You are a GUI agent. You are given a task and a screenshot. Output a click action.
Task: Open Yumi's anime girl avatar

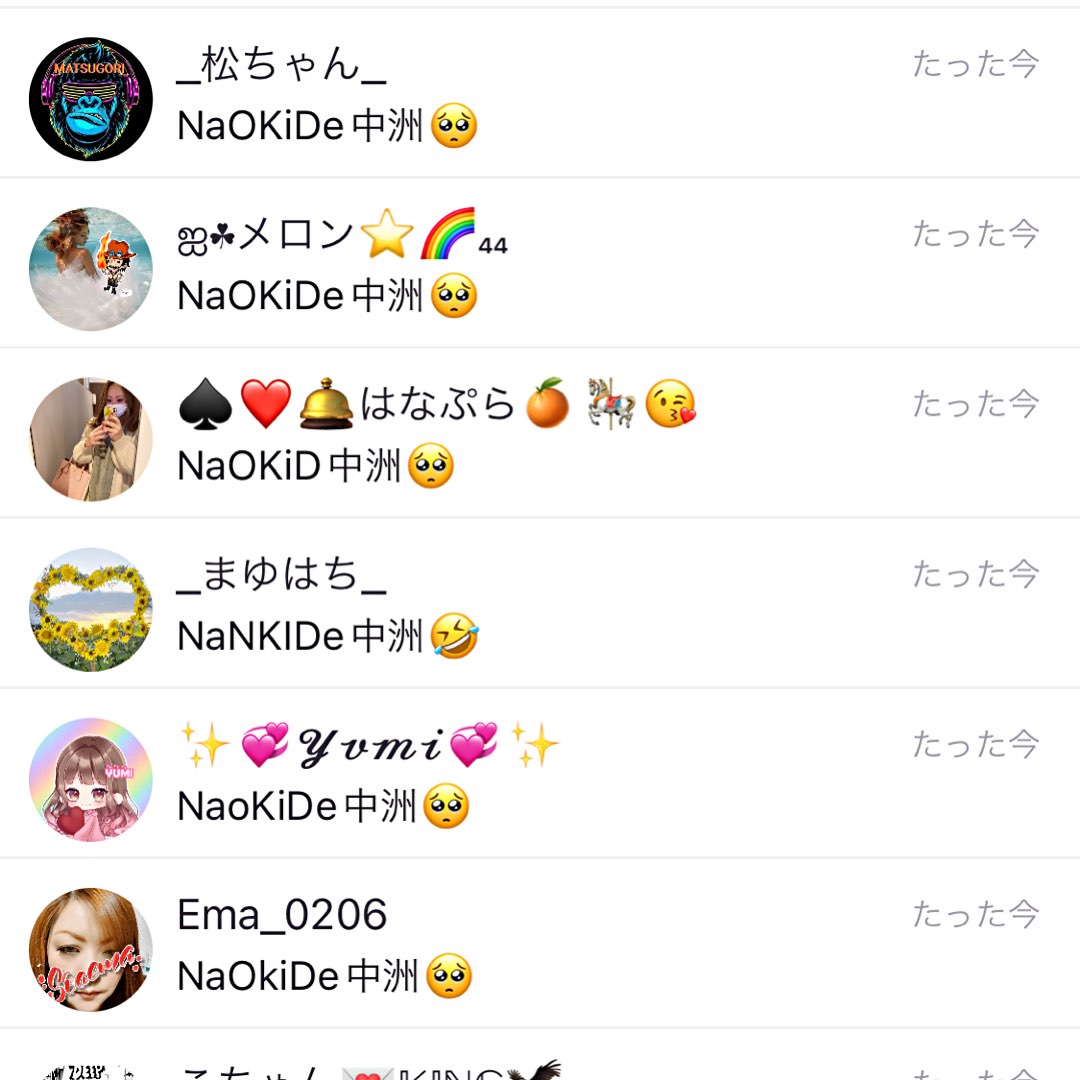[91, 780]
